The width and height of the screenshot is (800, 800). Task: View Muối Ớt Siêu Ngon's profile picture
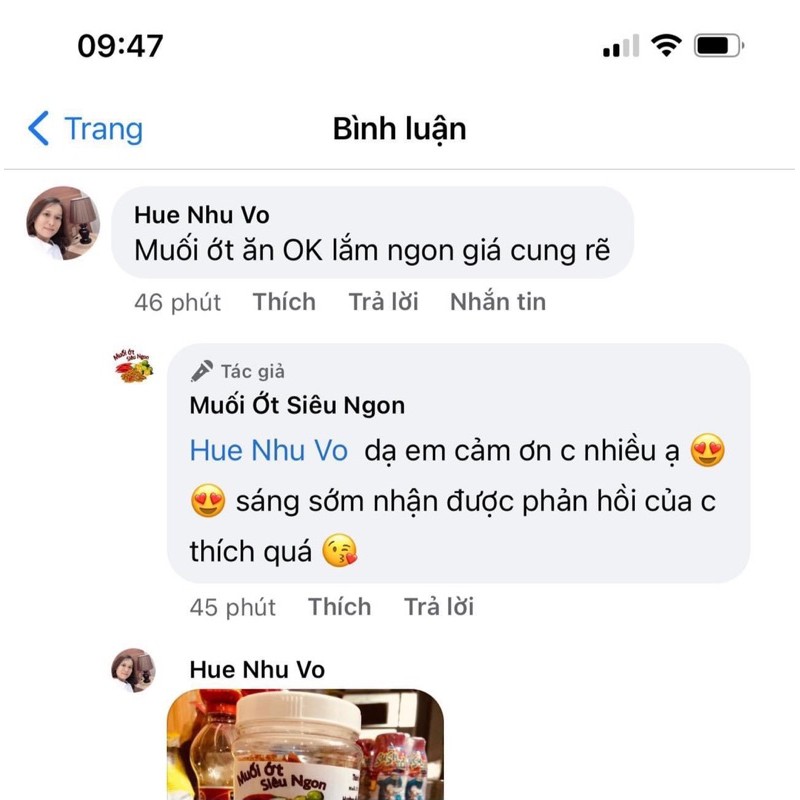(132, 366)
